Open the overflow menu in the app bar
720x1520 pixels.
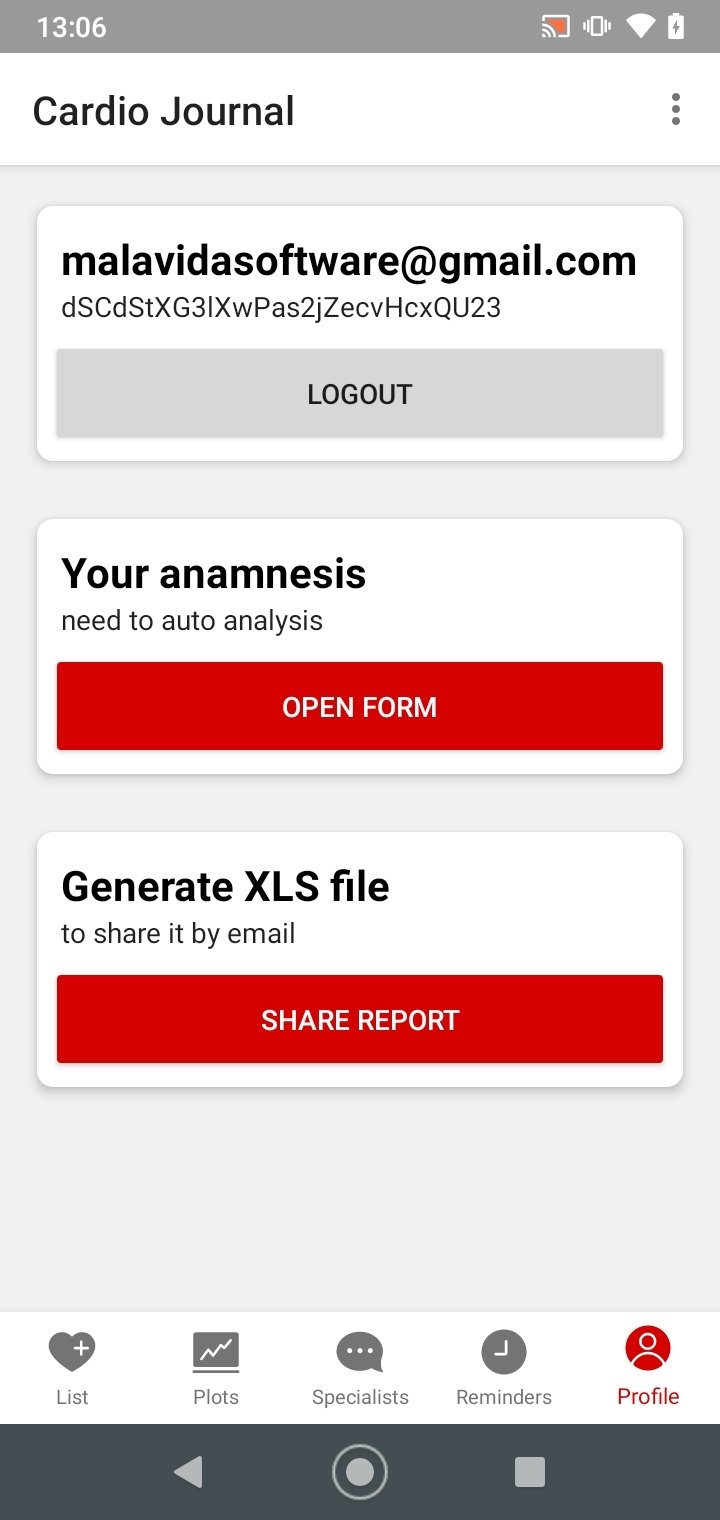(676, 109)
